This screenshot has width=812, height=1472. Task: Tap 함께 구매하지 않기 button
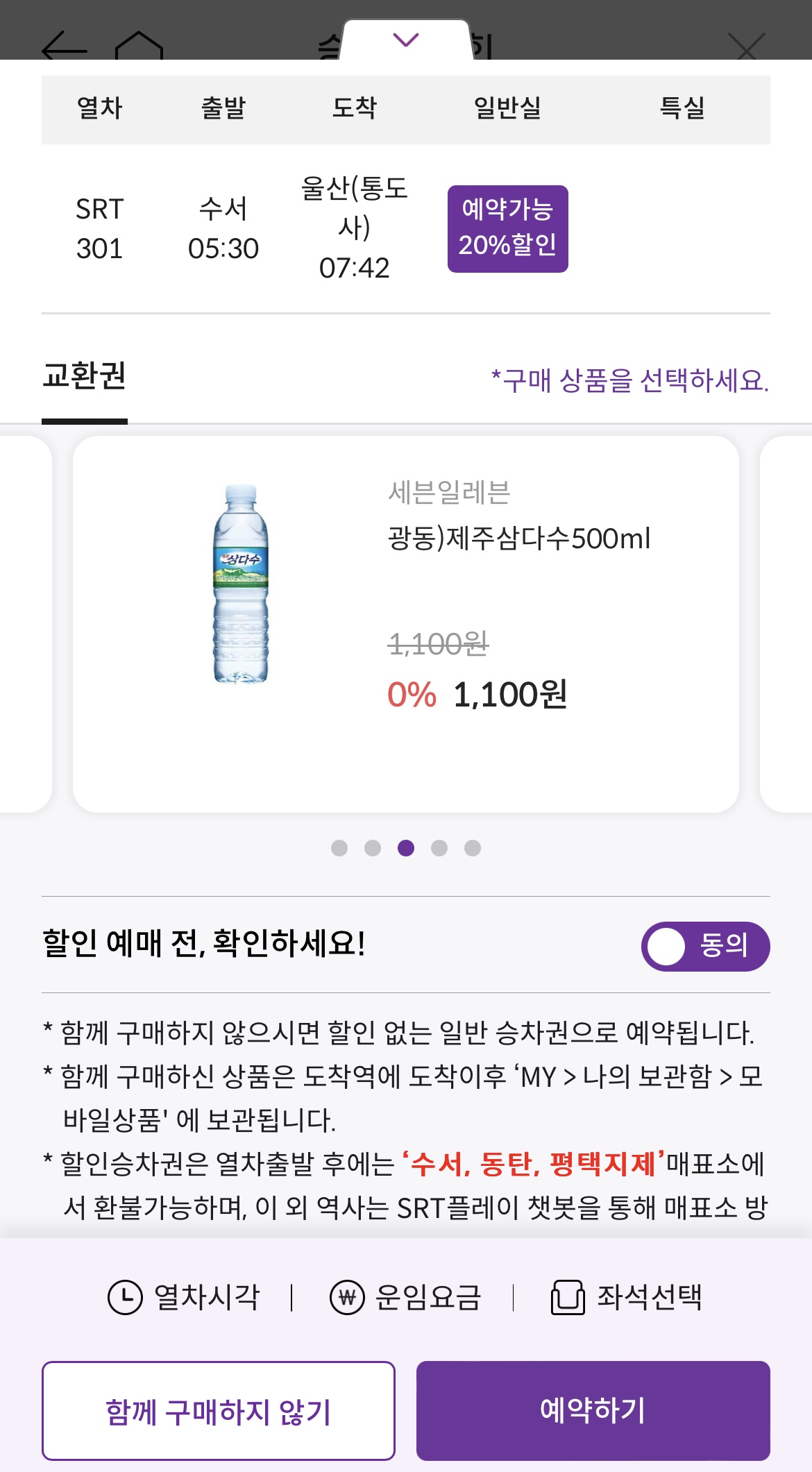pos(219,1411)
